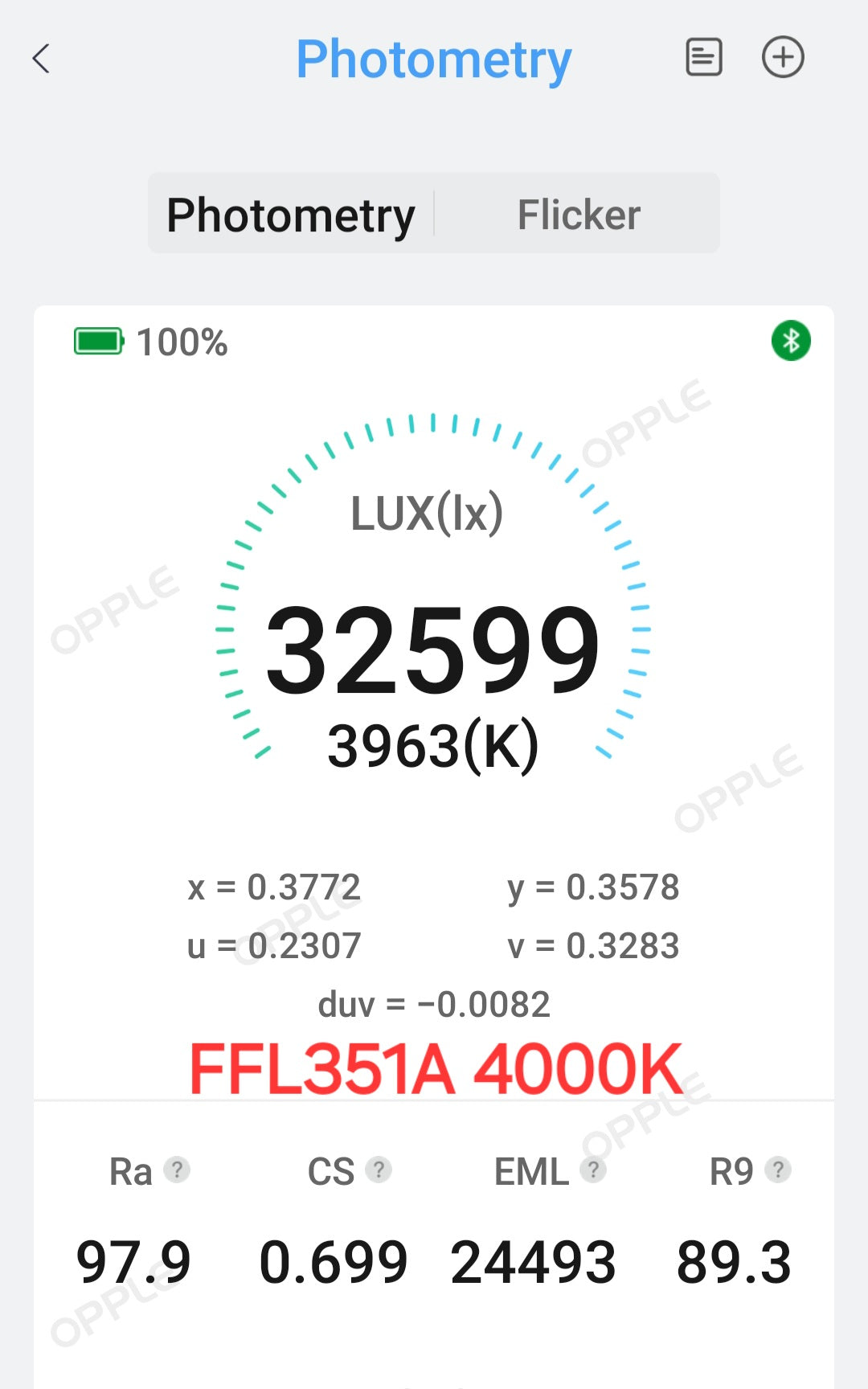This screenshot has width=868, height=1389.
Task: Open the EML info question mark
Action: (x=593, y=1170)
